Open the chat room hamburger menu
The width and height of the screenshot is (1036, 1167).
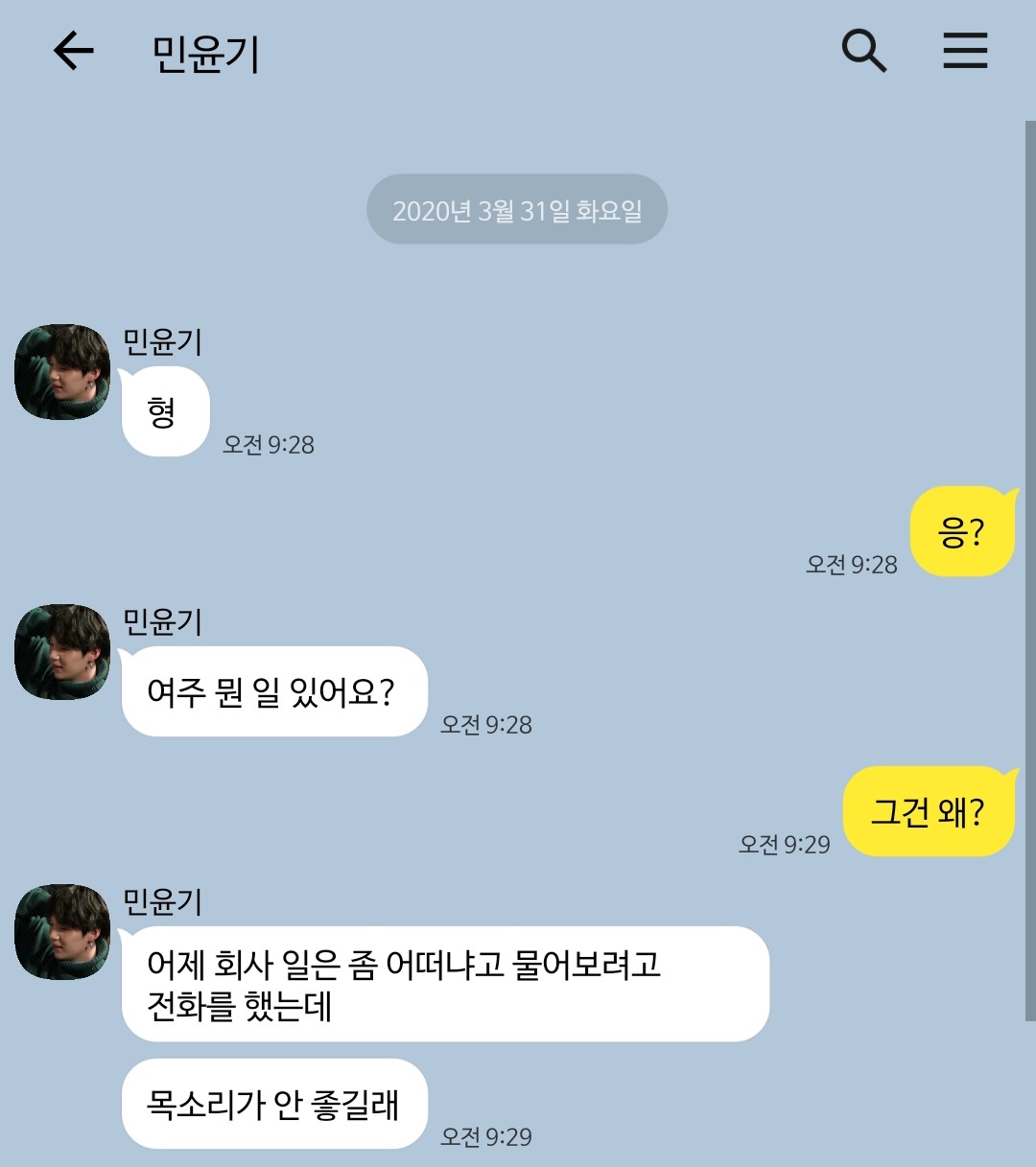[965, 51]
